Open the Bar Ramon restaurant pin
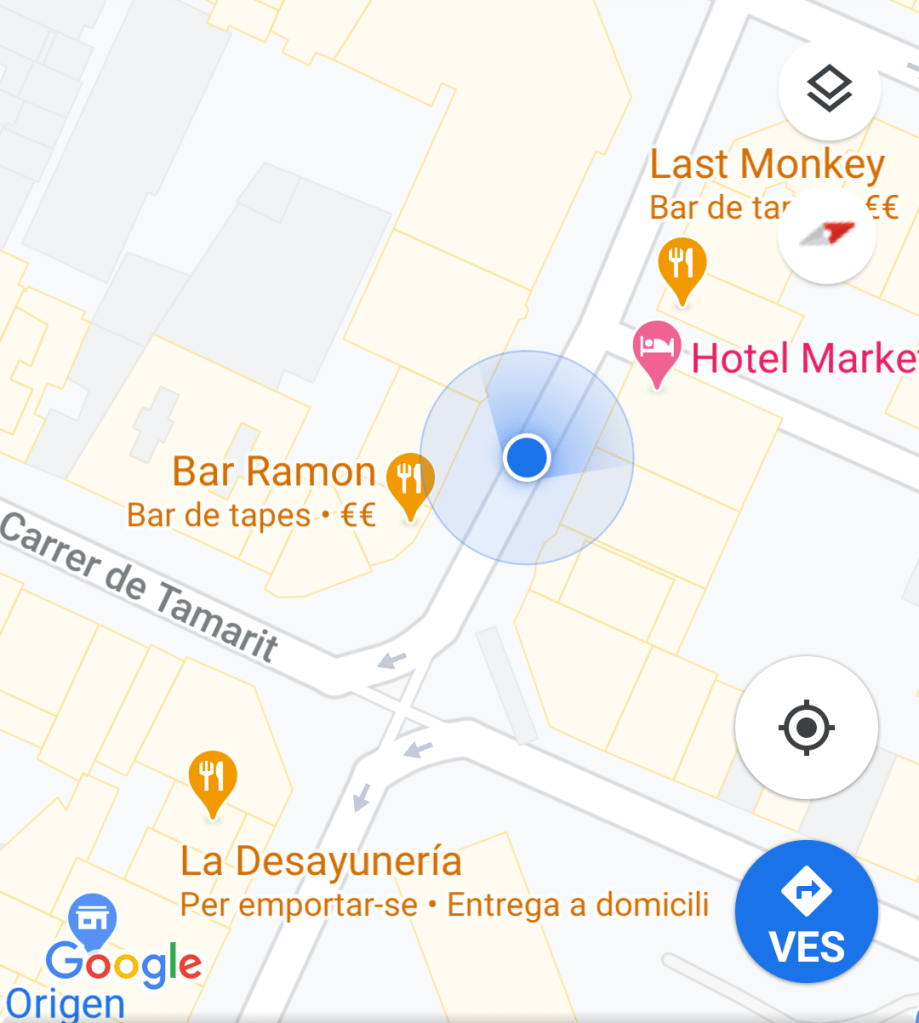Screen dimensions: 919x1023 [x=410, y=480]
